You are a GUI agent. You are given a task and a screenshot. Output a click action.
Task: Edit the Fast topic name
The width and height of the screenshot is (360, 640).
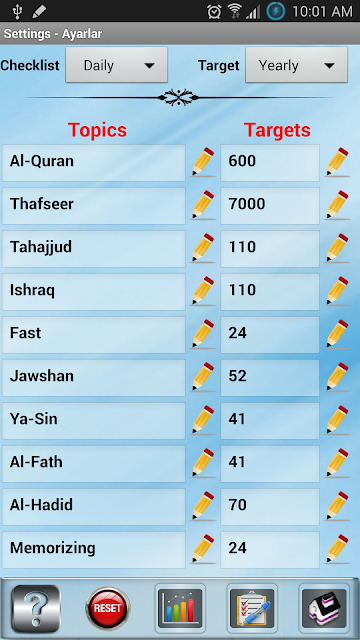pyautogui.click(x=203, y=334)
